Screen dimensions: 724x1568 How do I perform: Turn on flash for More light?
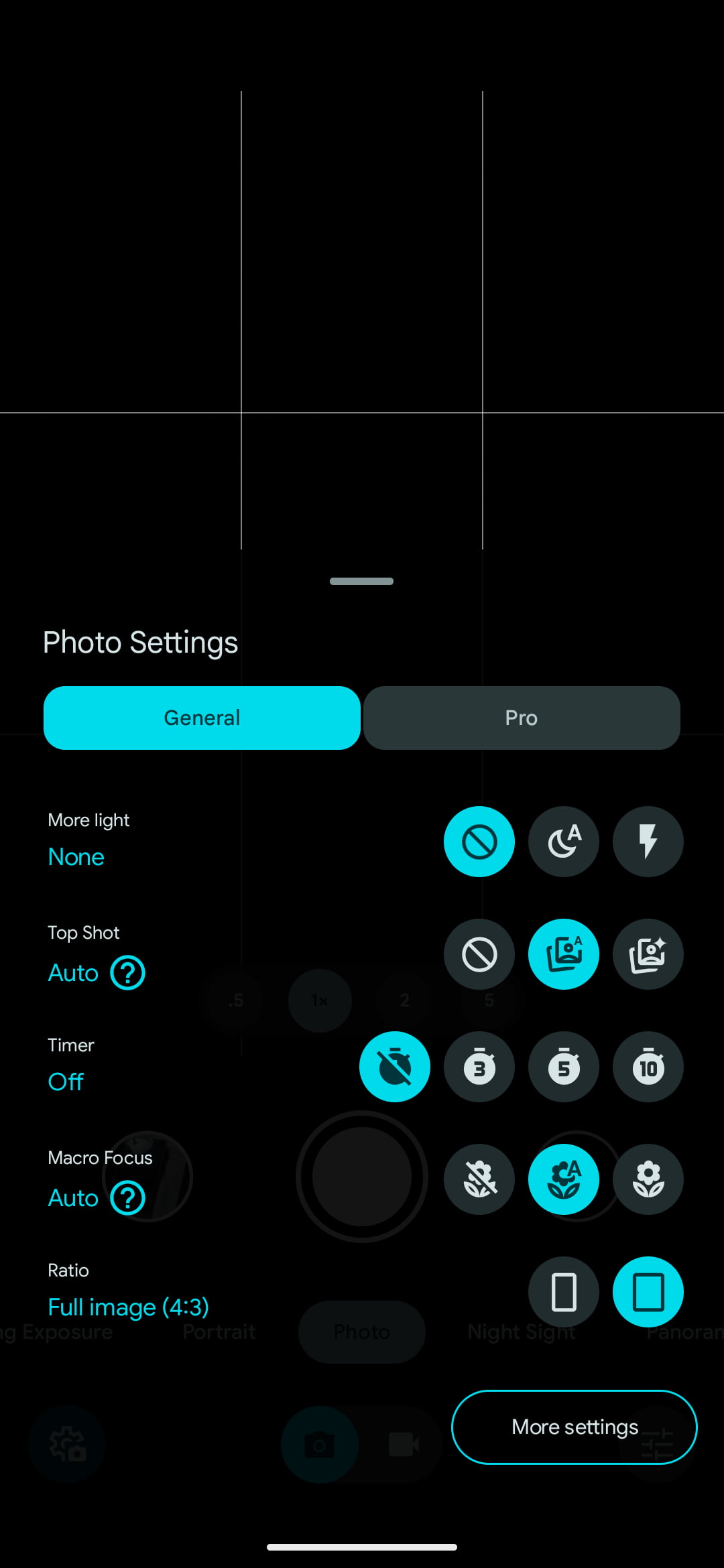tap(648, 842)
